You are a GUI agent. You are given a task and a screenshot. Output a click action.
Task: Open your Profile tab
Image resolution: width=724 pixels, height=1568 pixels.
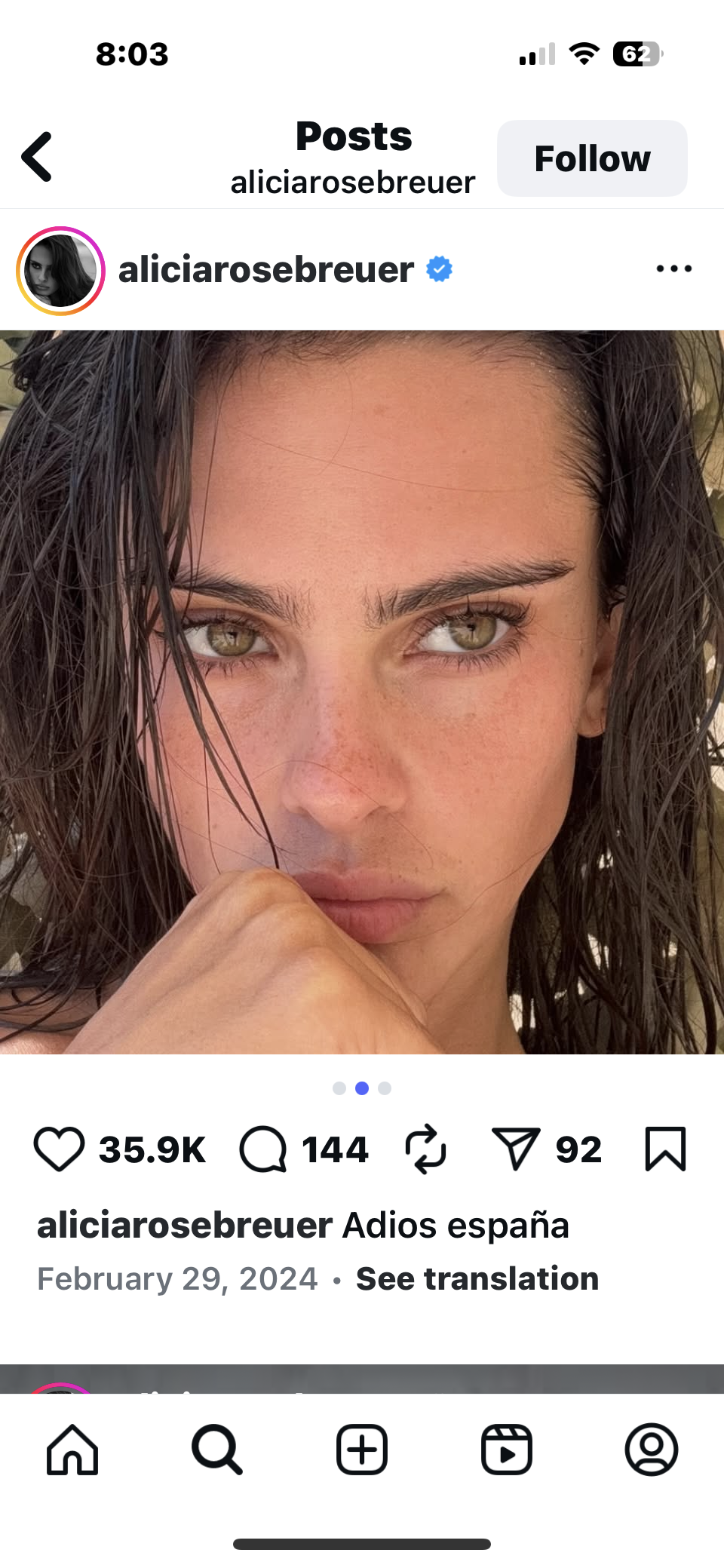652,1449
